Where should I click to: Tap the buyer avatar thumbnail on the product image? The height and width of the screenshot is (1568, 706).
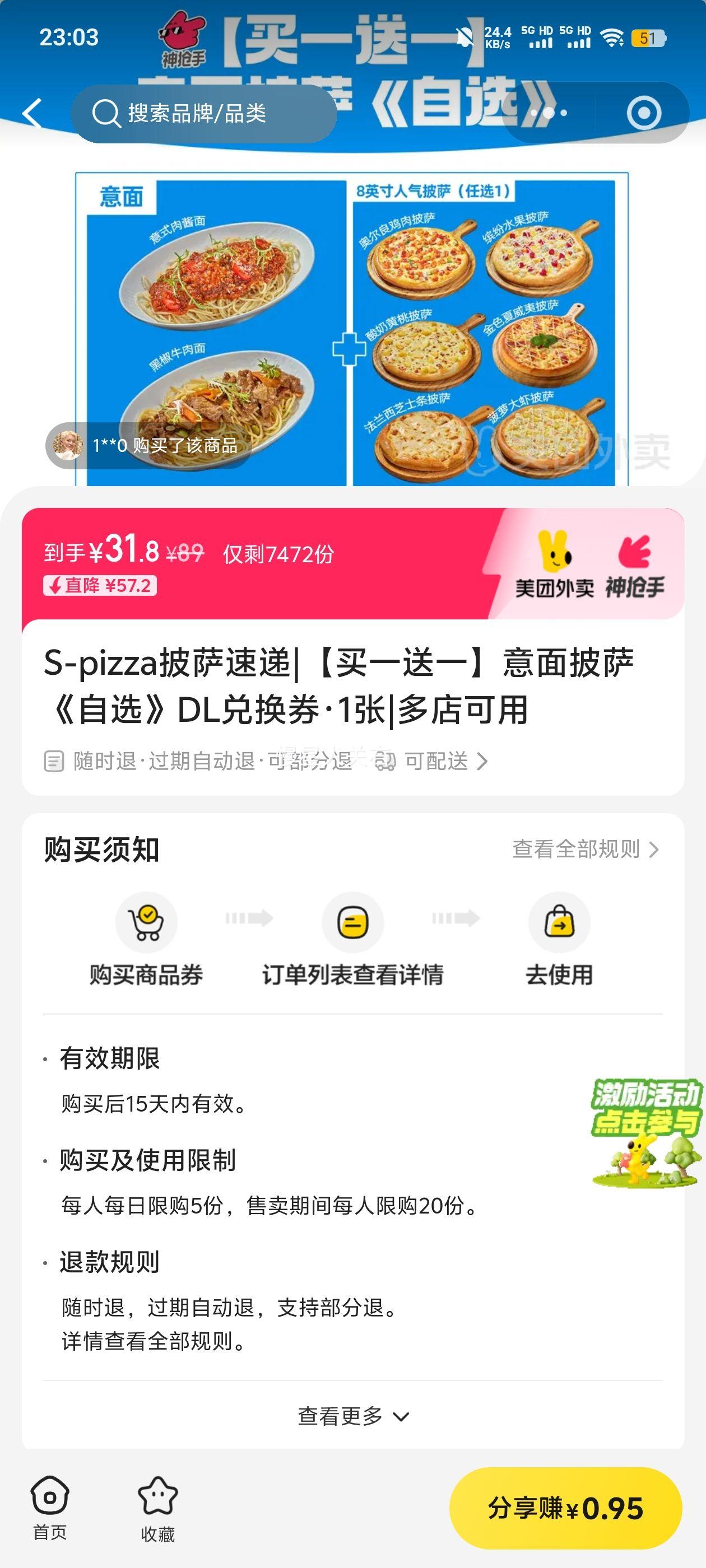(67, 445)
